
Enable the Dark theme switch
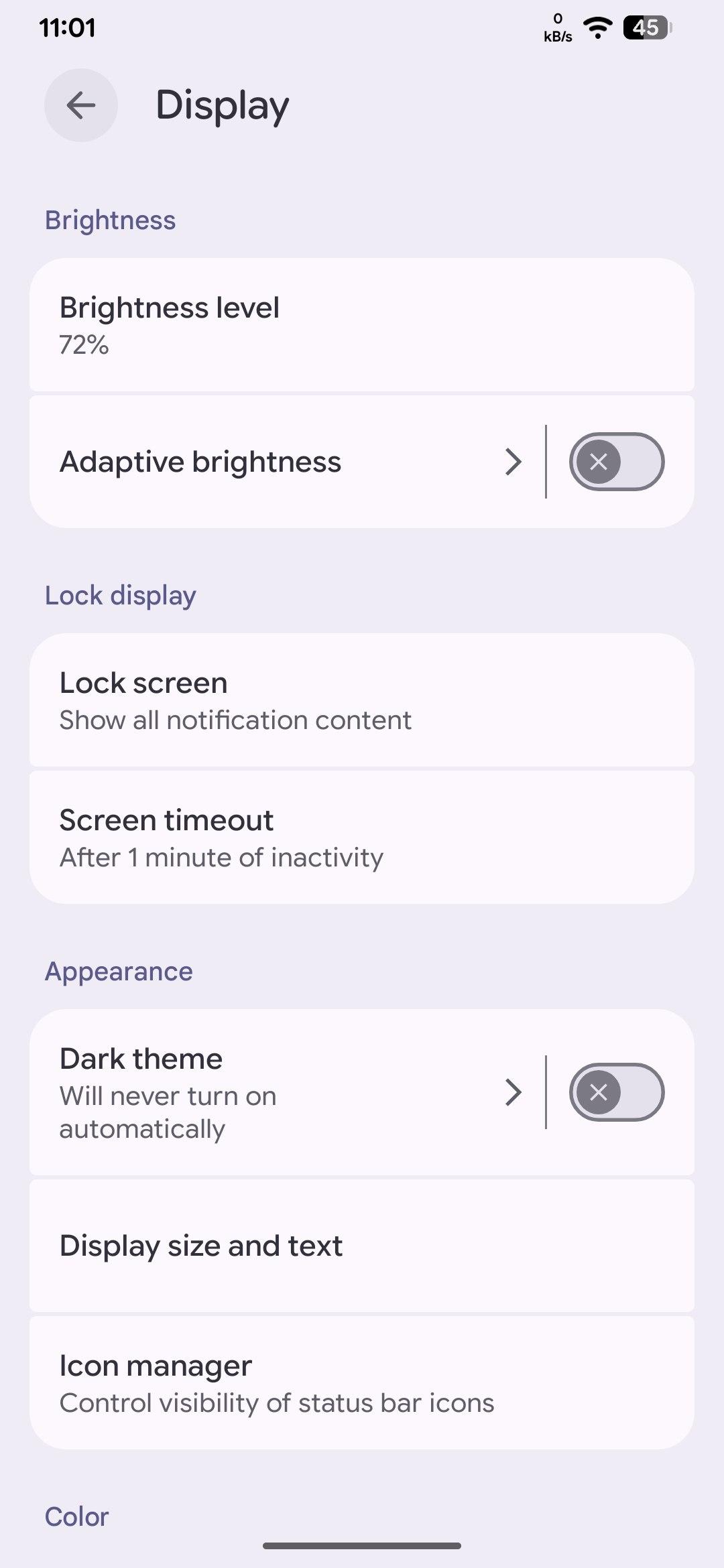pos(616,1092)
